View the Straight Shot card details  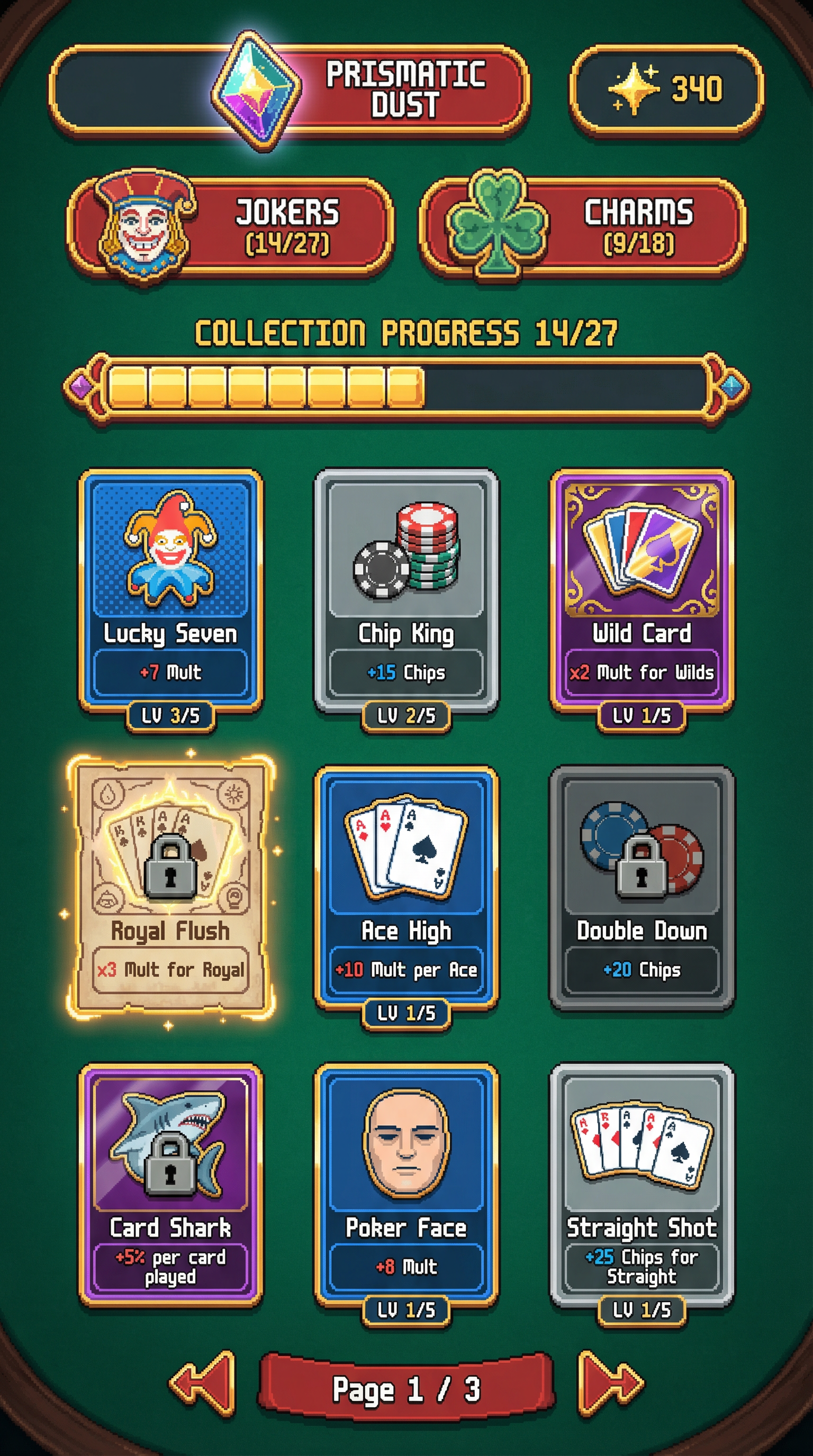point(642,1184)
